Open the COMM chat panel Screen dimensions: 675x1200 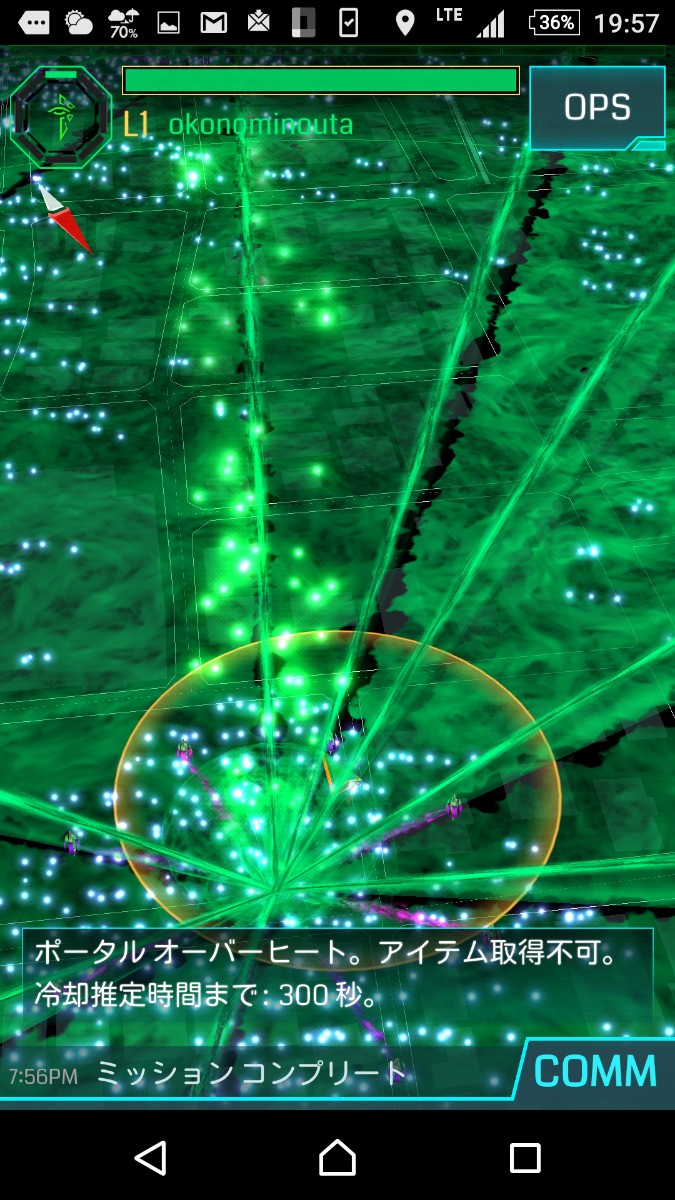point(594,1071)
